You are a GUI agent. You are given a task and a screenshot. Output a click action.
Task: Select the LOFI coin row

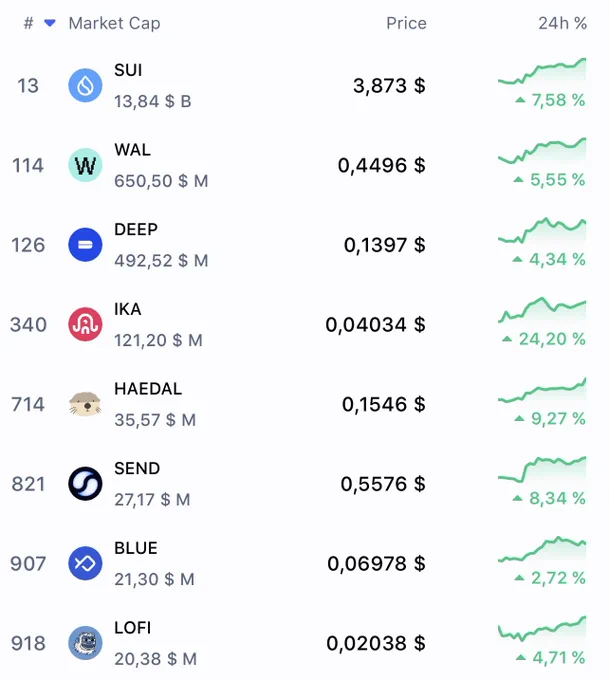point(304,643)
